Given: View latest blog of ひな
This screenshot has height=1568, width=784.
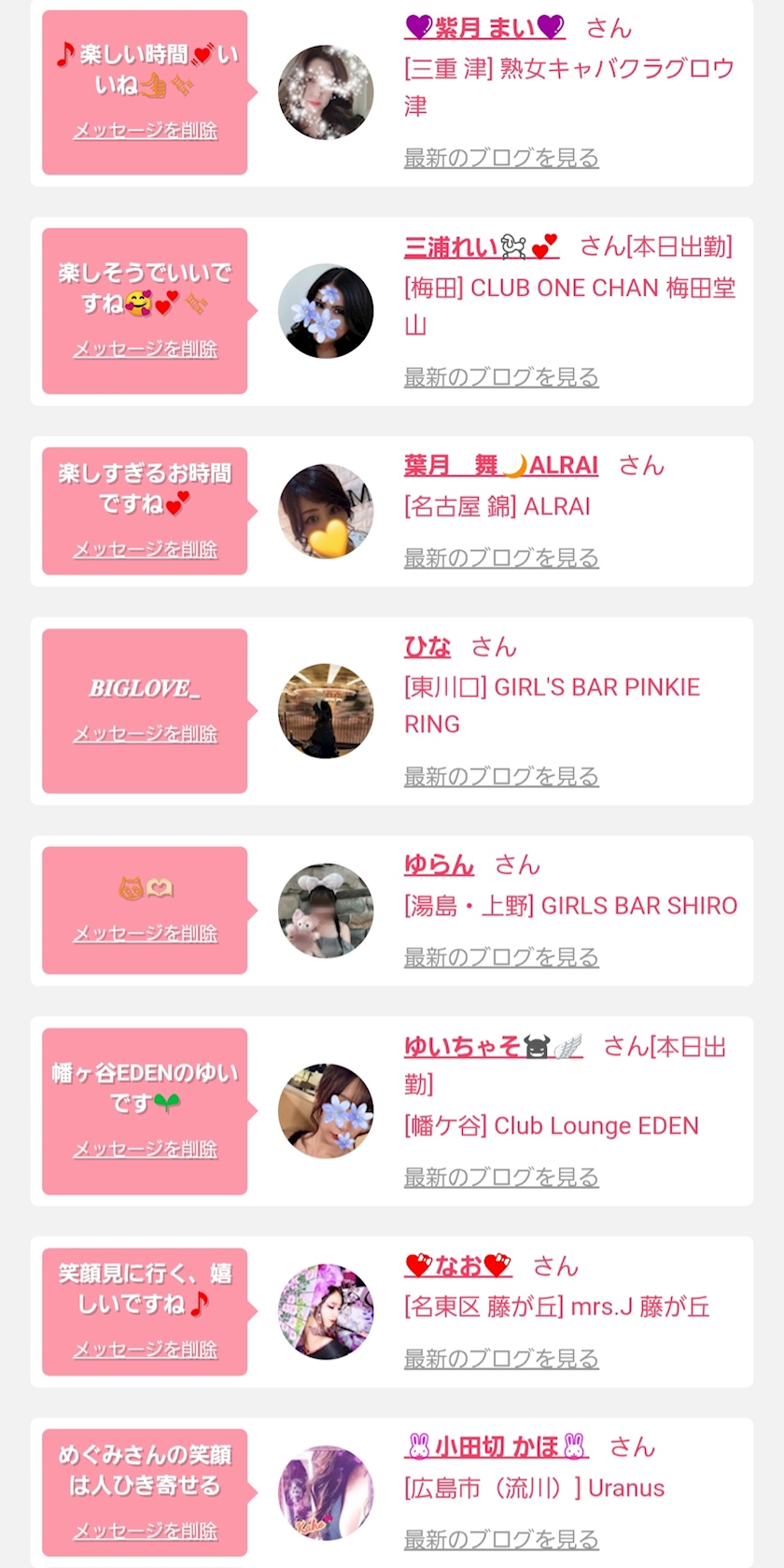Looking at the screenshot, I should tap(500, 777).
